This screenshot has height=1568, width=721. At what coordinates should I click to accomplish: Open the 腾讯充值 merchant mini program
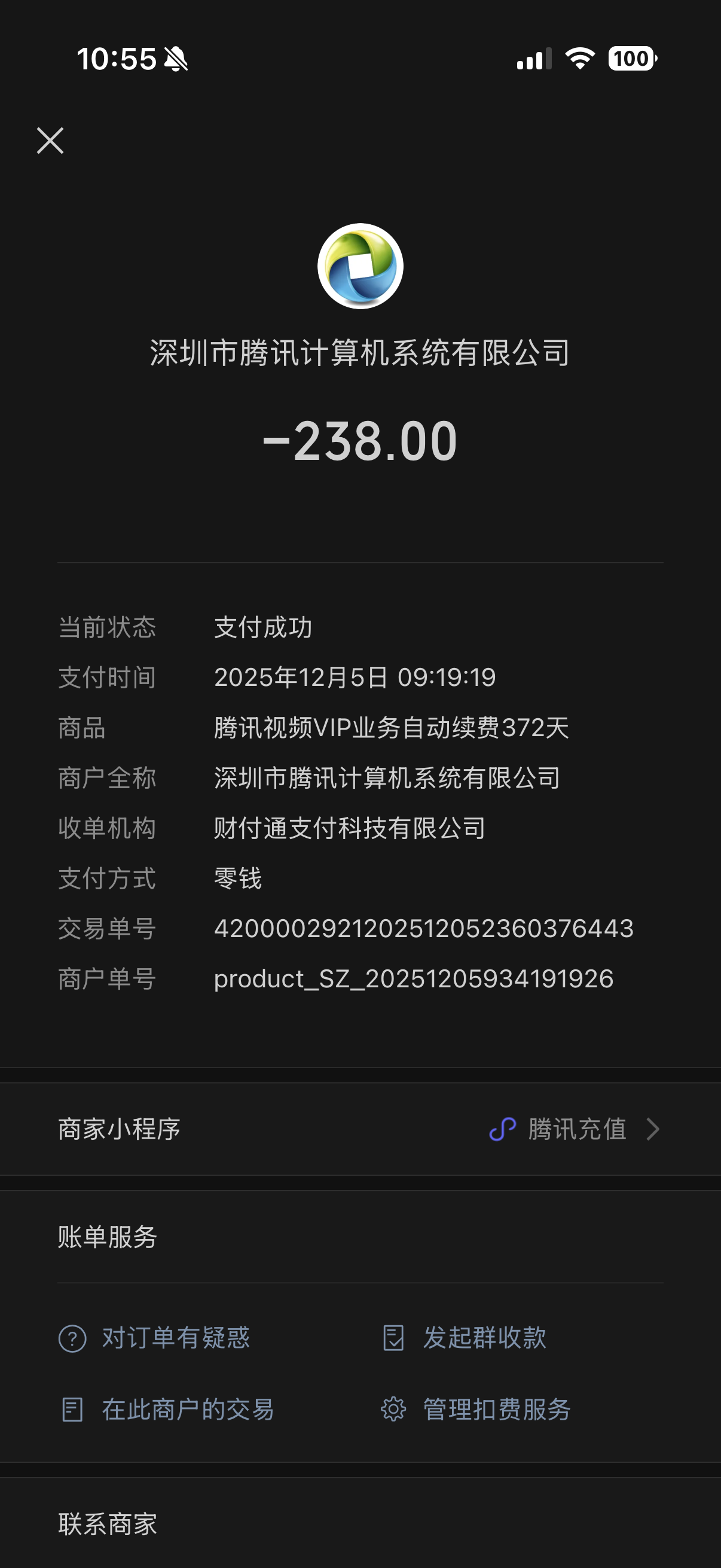pos(575,1129)
